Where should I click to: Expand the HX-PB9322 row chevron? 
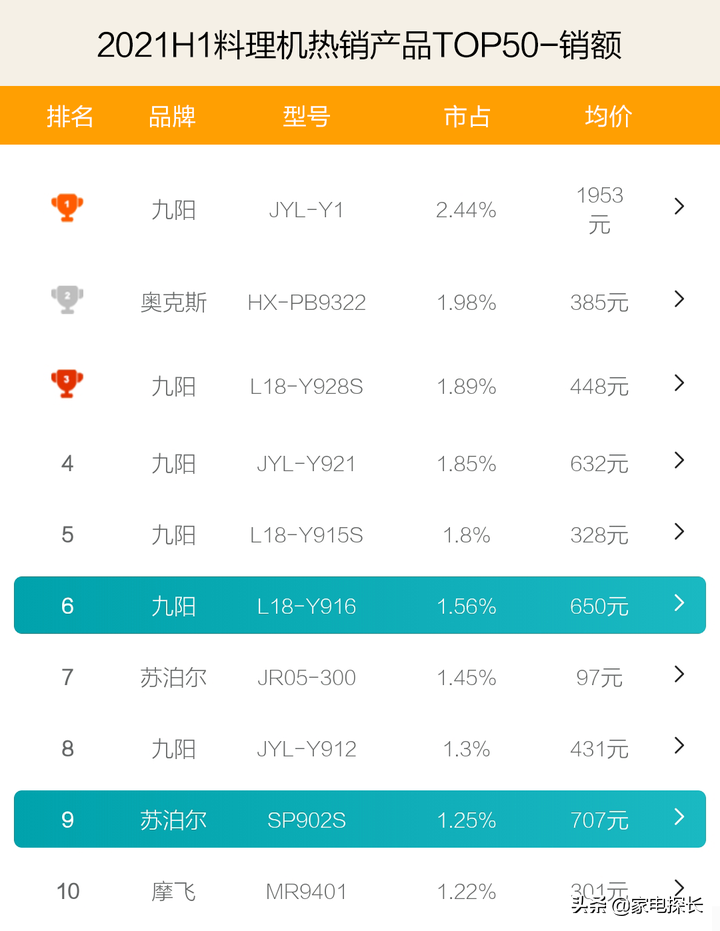pyautogui.click(x=679, y=298)
